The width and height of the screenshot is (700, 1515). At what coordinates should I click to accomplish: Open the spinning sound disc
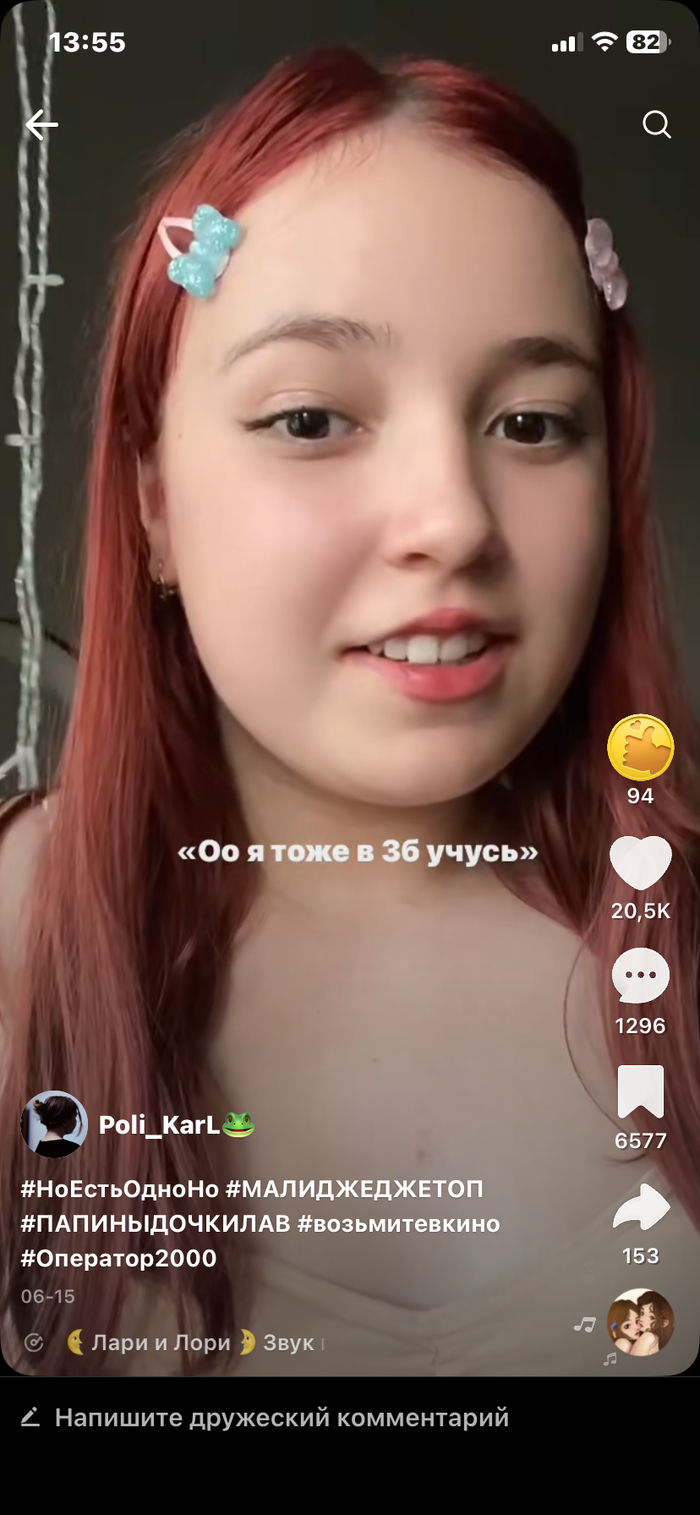coord(640,1321)
